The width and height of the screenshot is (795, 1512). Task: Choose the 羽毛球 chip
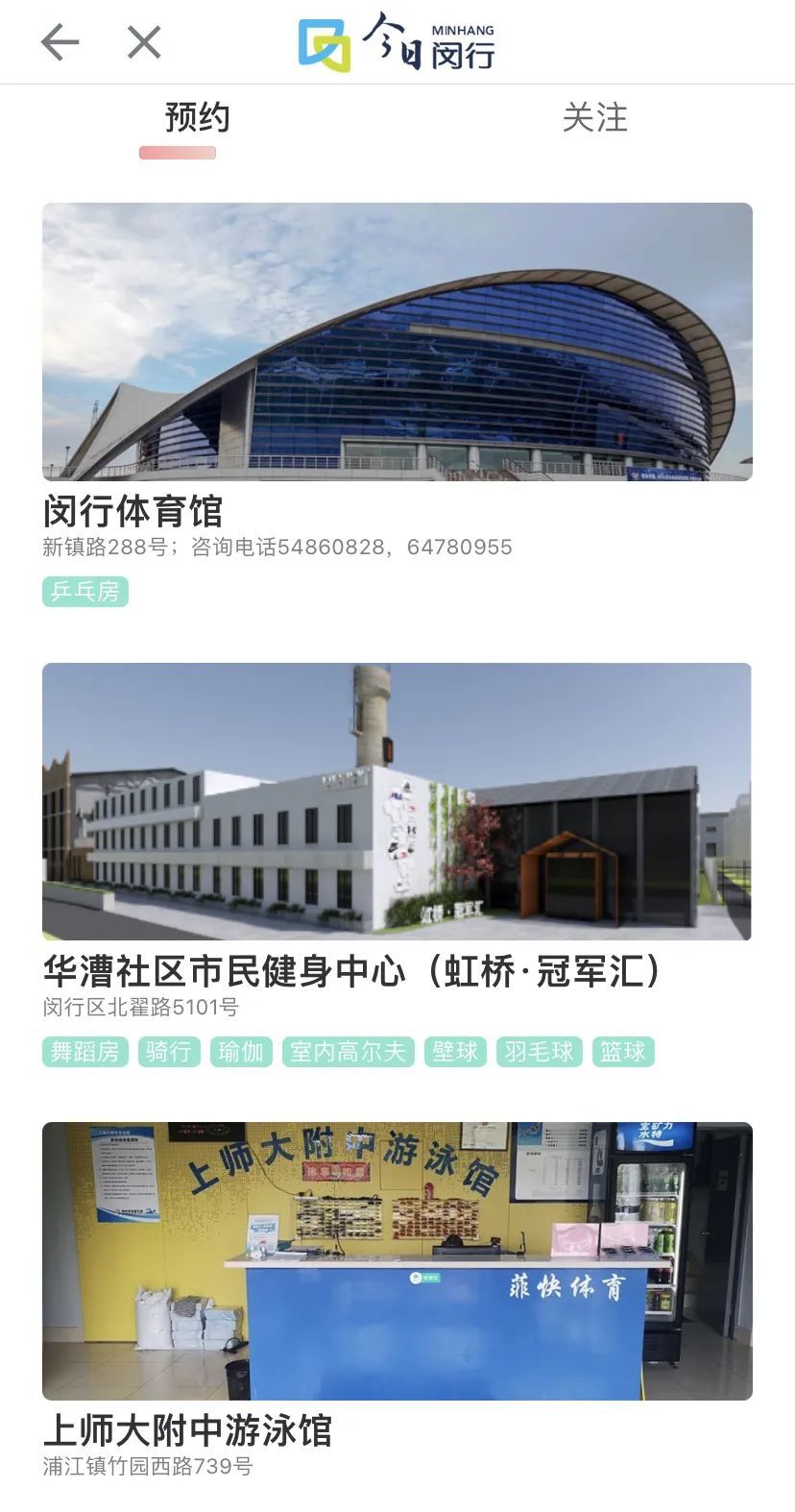point(539,1052)
